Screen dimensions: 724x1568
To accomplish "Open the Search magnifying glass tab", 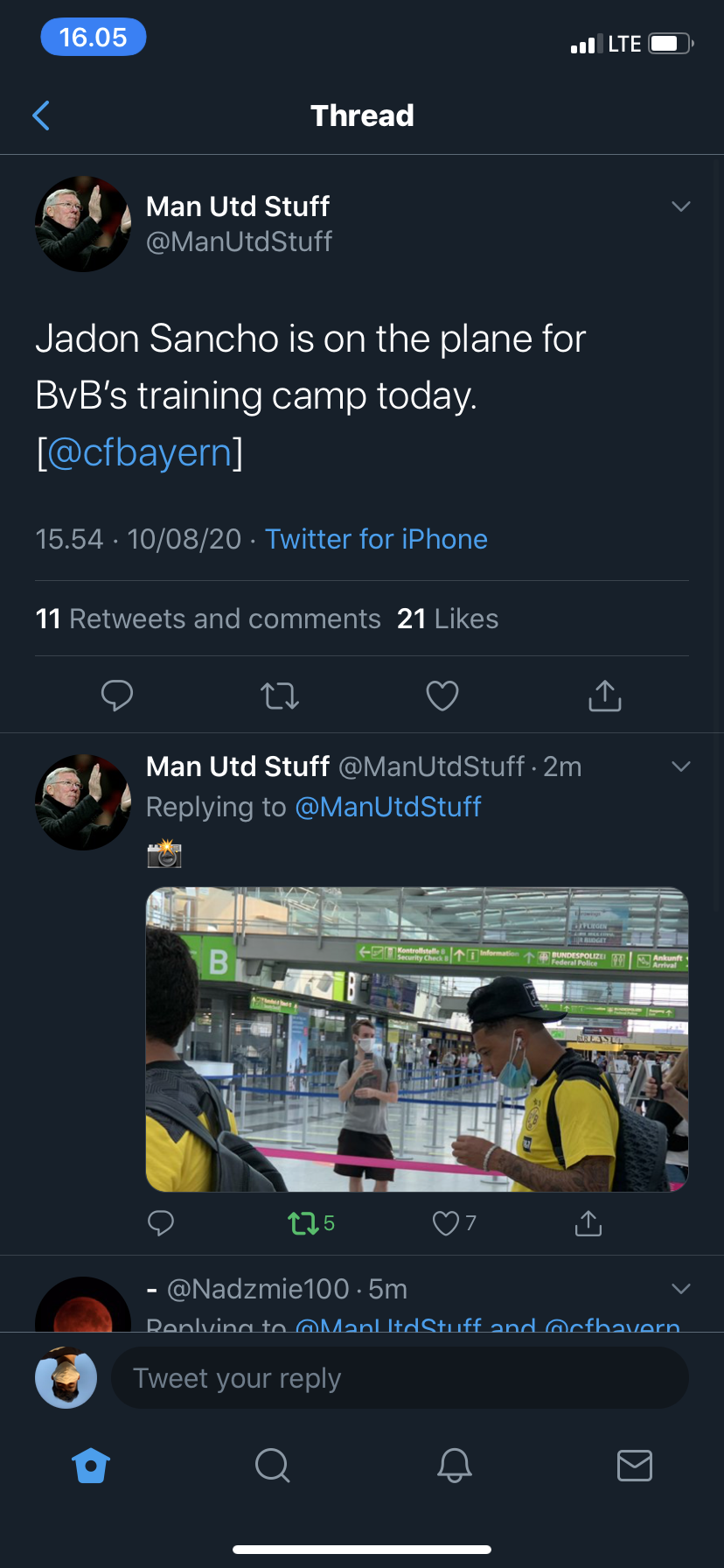I will [272, 1466].
